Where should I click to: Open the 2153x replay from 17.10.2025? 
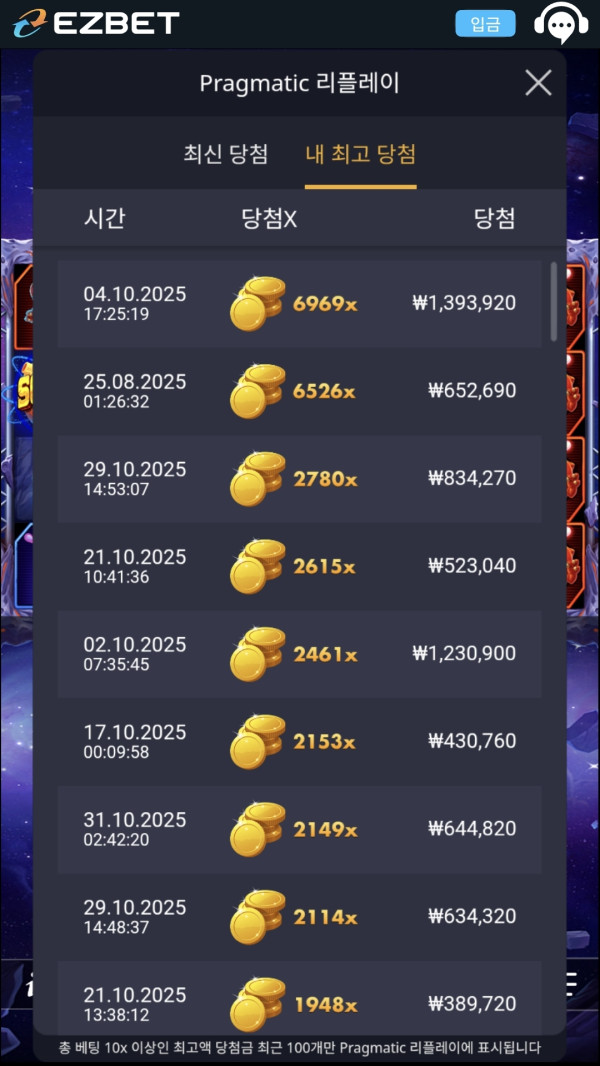(300, 741)
